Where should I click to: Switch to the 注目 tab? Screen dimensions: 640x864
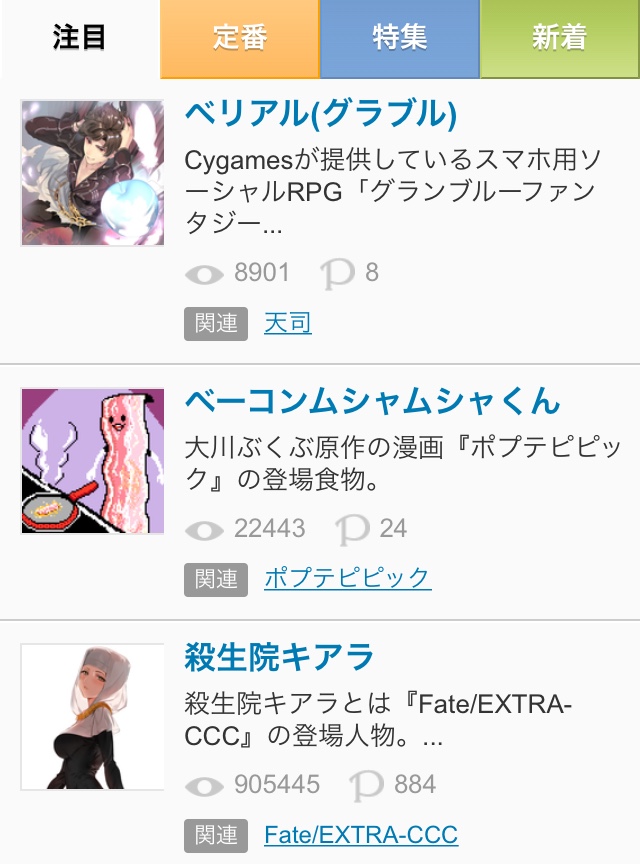(x=80, y=38)
